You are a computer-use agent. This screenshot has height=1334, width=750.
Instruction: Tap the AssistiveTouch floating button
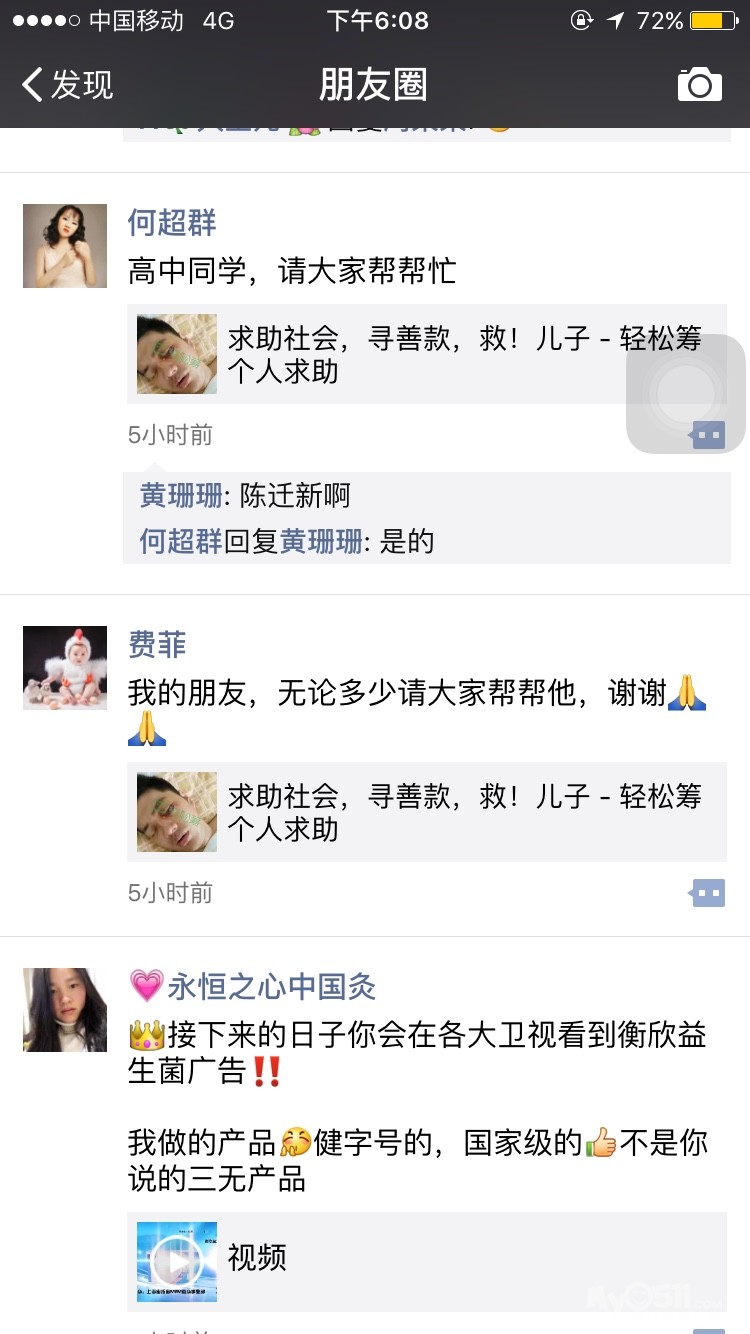pyautogui.click(x=686, y=393)
